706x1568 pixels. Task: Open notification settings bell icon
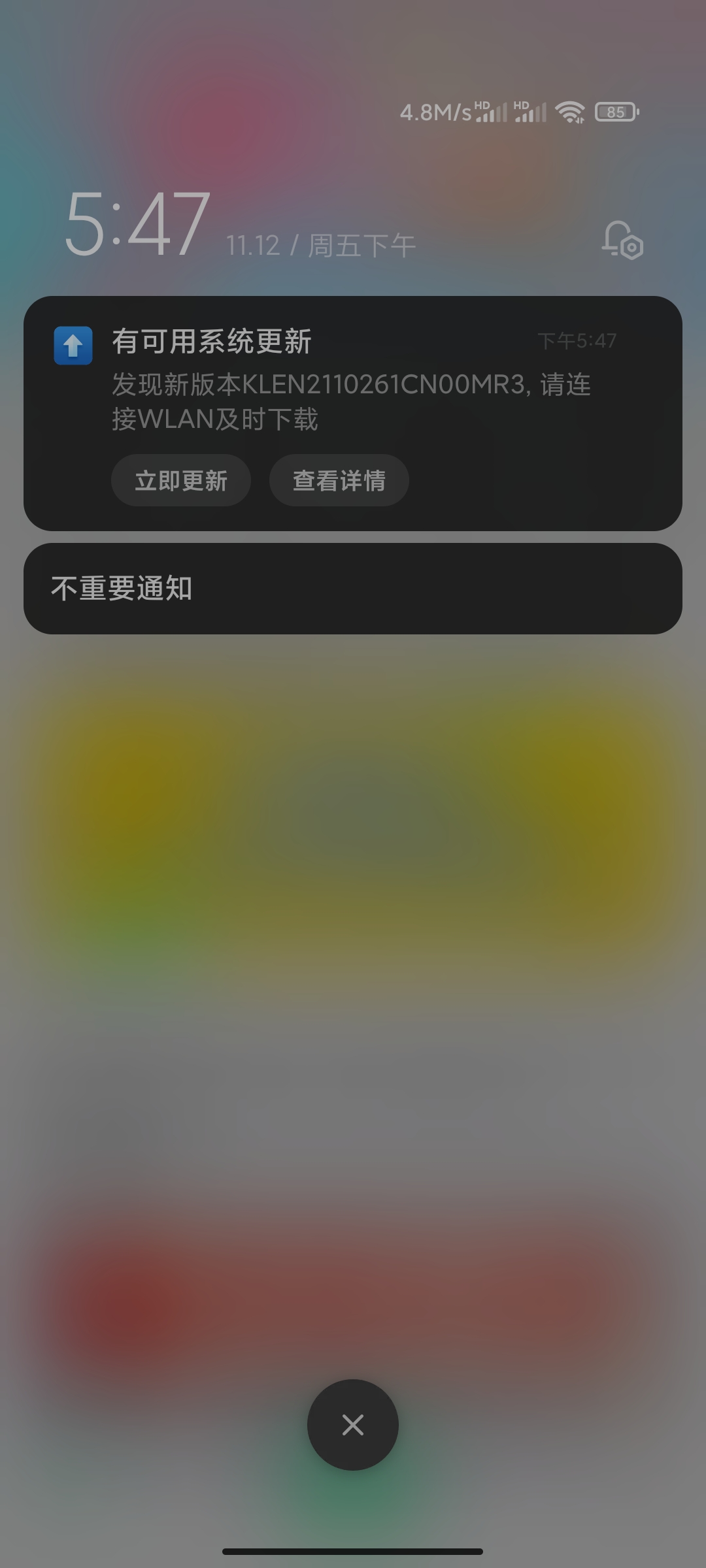click(x=622, y=240)
